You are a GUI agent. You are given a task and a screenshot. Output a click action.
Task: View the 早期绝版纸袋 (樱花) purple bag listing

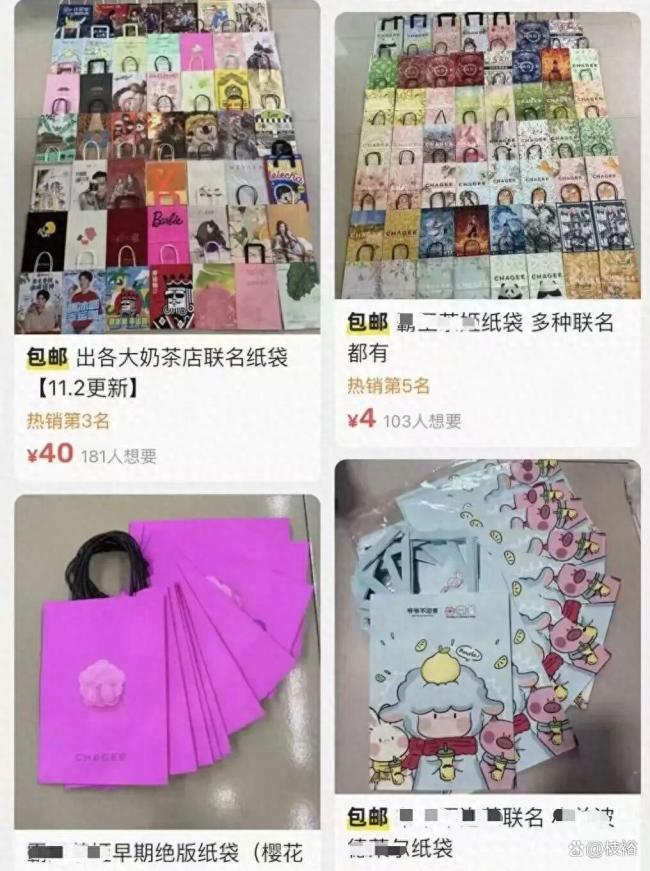(x=167, y=660)
